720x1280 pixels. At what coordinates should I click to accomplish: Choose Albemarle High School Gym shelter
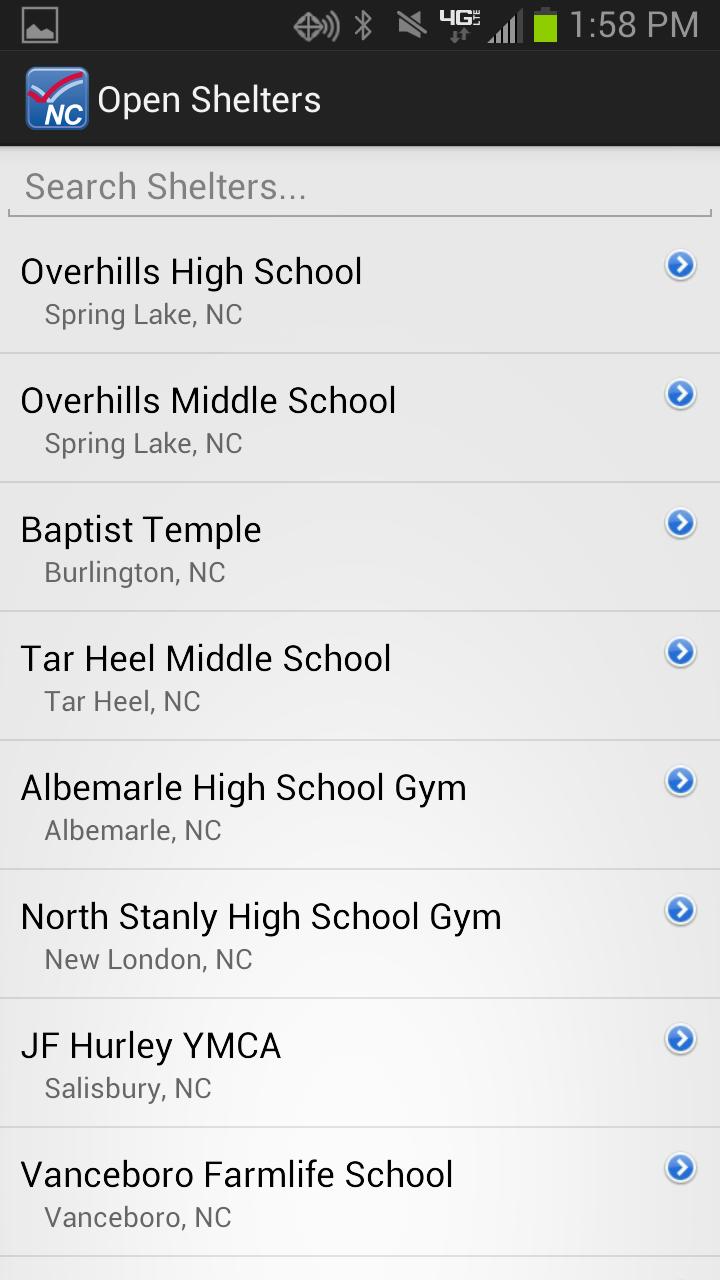tap(360, 806)
